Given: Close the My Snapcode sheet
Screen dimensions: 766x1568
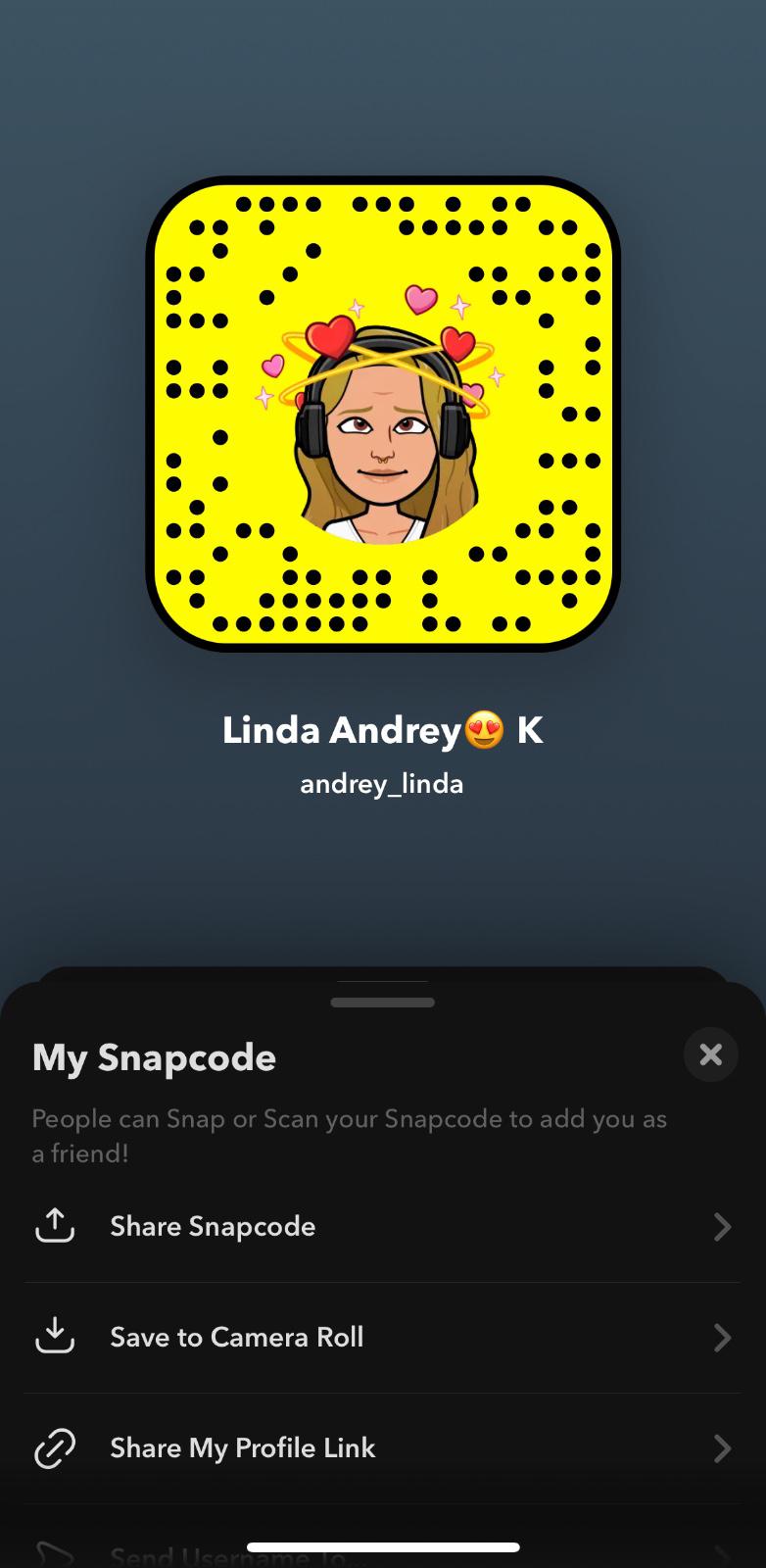Looking at the screenshot, I should point(710,1054).
